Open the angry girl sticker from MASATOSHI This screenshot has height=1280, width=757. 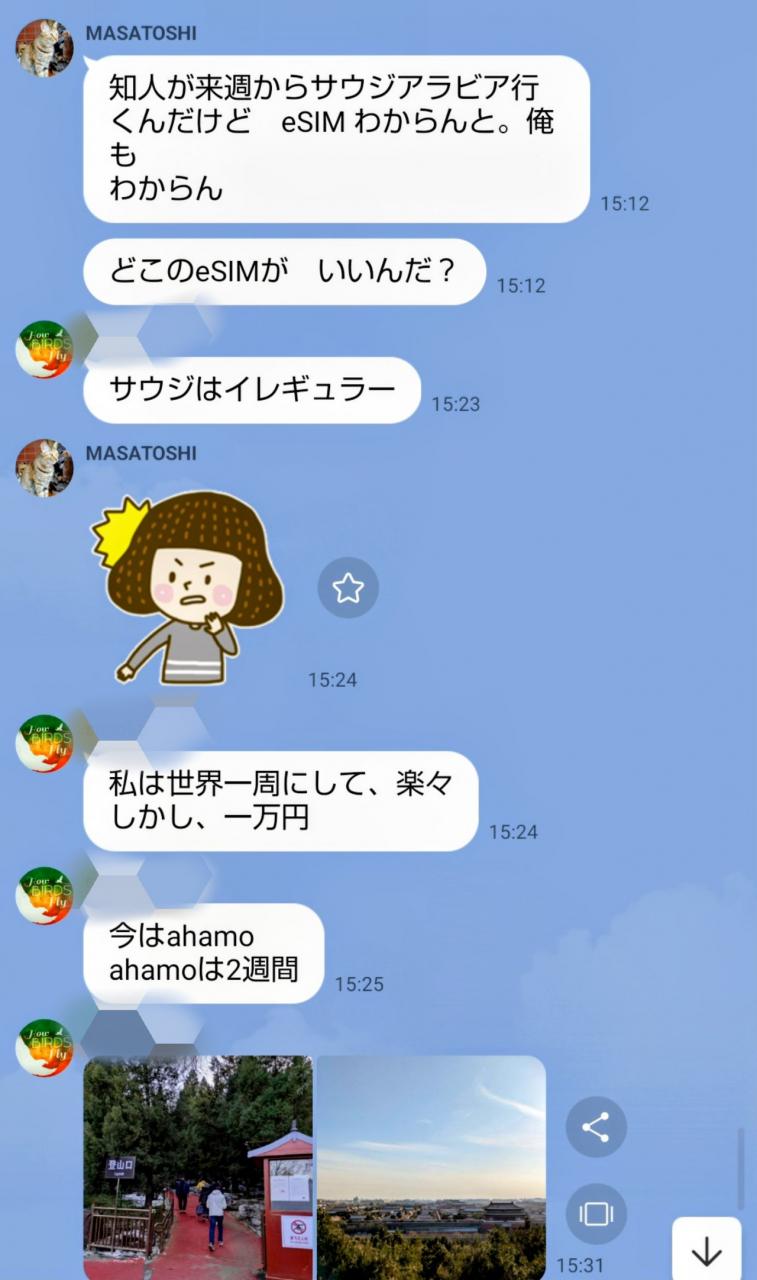[x=188, y=587]
